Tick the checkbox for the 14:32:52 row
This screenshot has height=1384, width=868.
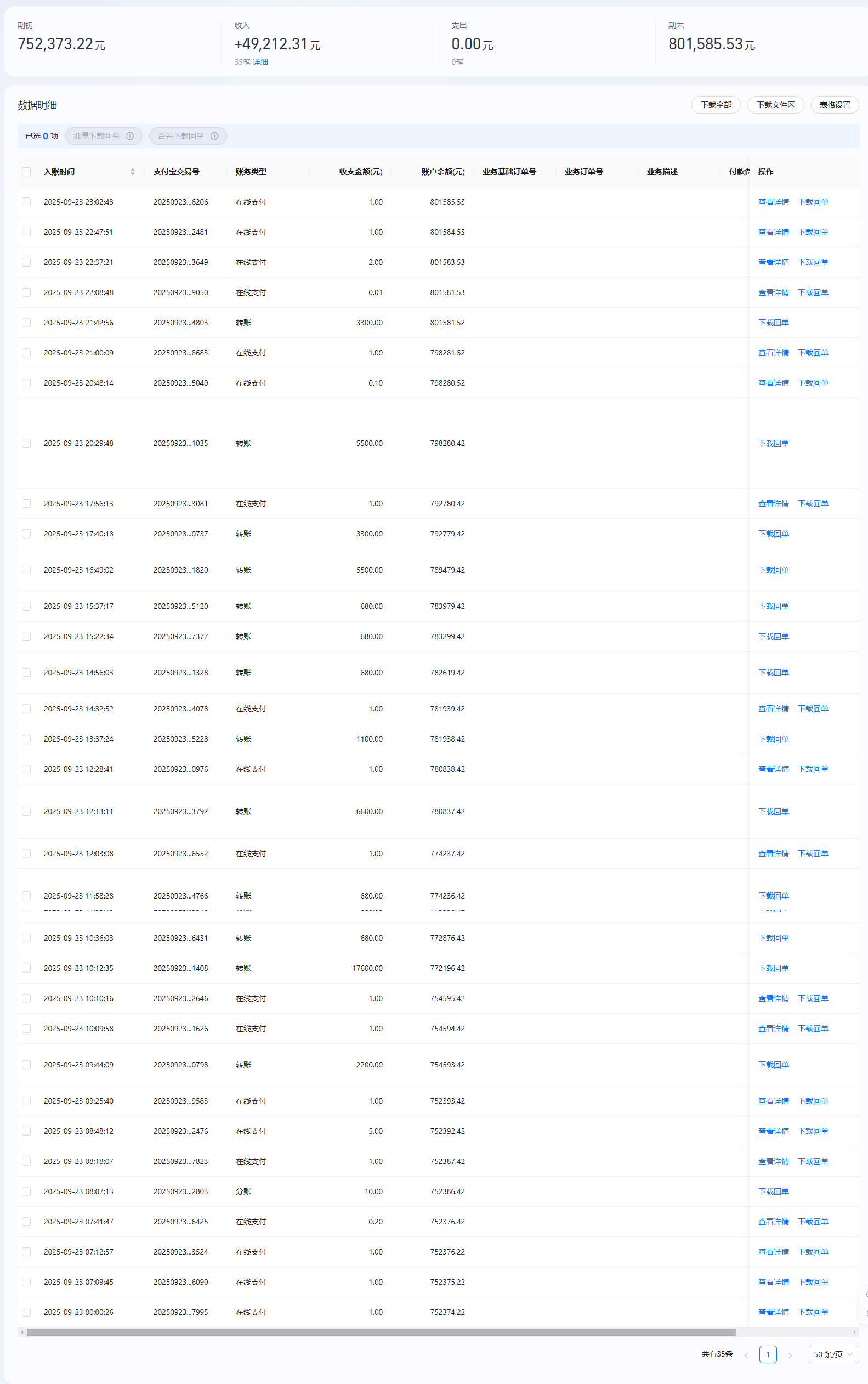tap(26, 709)
